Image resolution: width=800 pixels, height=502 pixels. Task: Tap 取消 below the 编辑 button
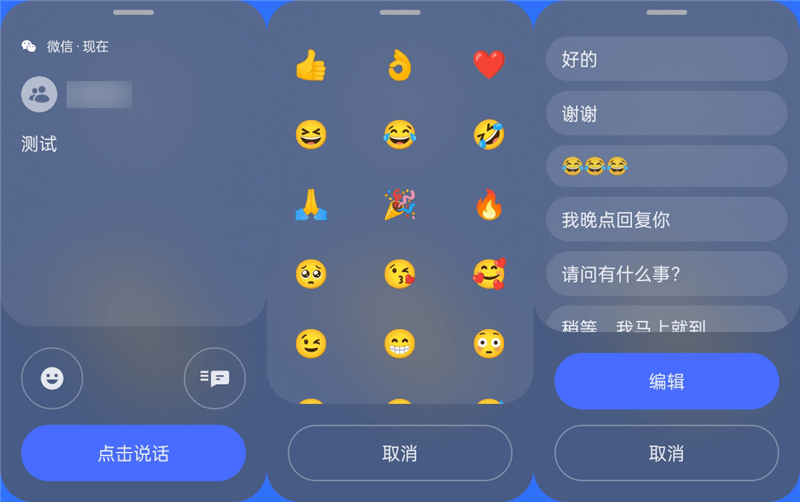coord(666,453)
